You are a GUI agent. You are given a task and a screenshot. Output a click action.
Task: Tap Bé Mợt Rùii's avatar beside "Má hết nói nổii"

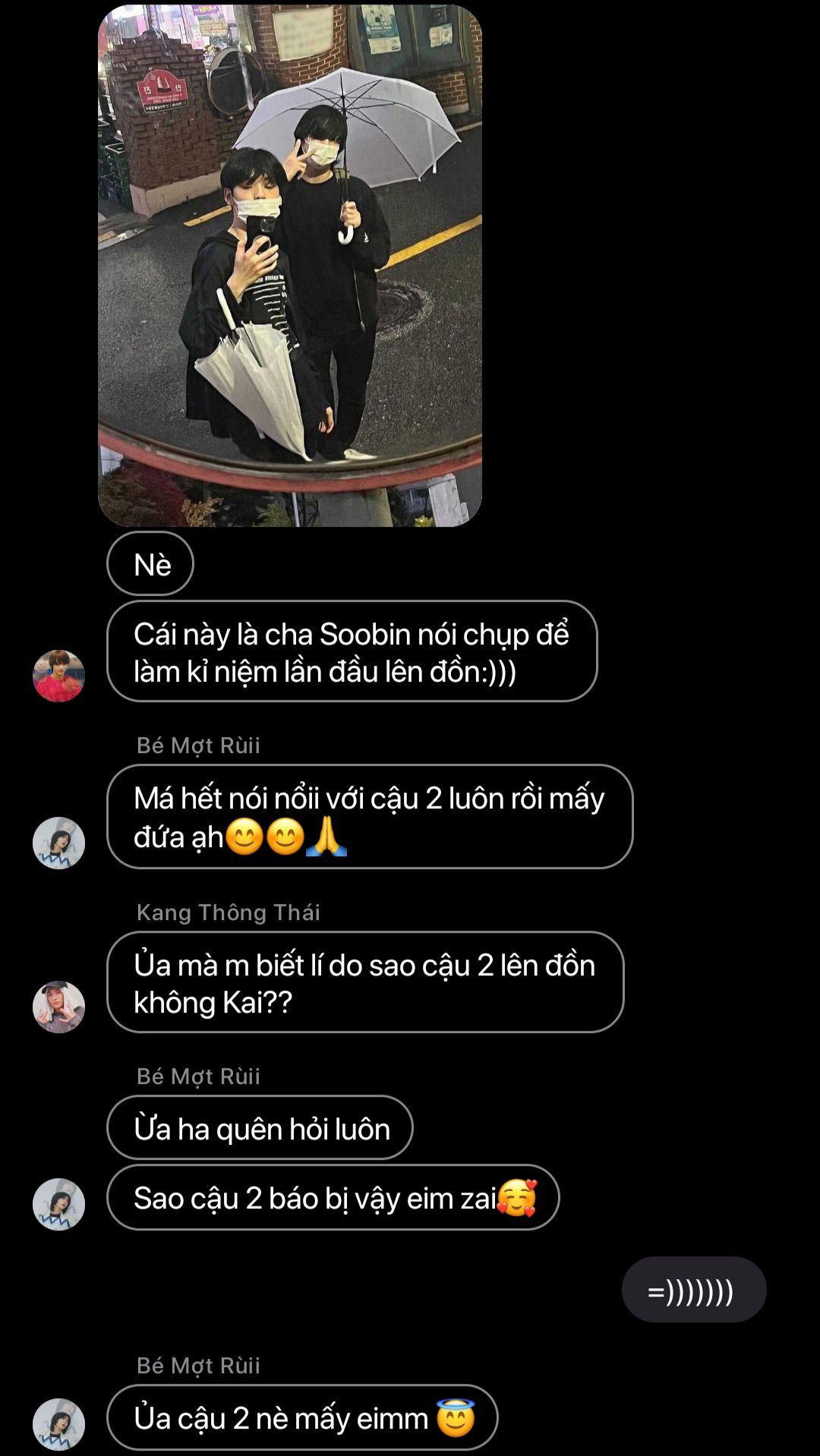58,843
